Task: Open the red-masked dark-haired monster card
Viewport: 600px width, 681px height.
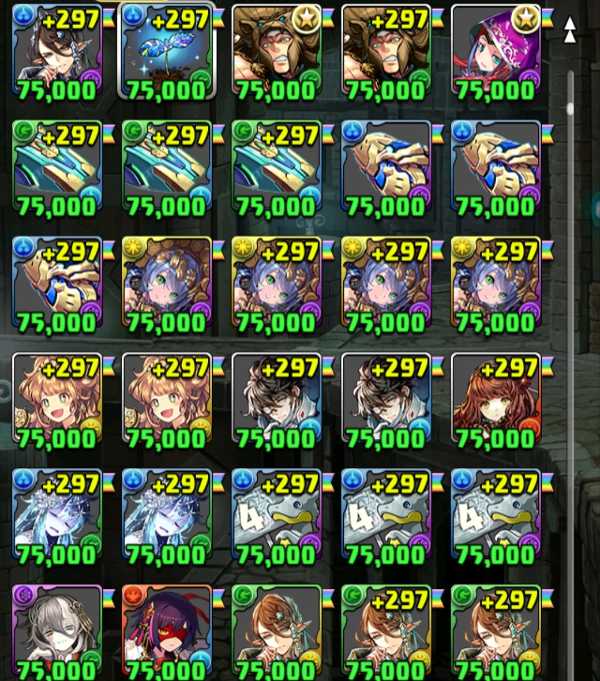Action: tap(166, 632)
